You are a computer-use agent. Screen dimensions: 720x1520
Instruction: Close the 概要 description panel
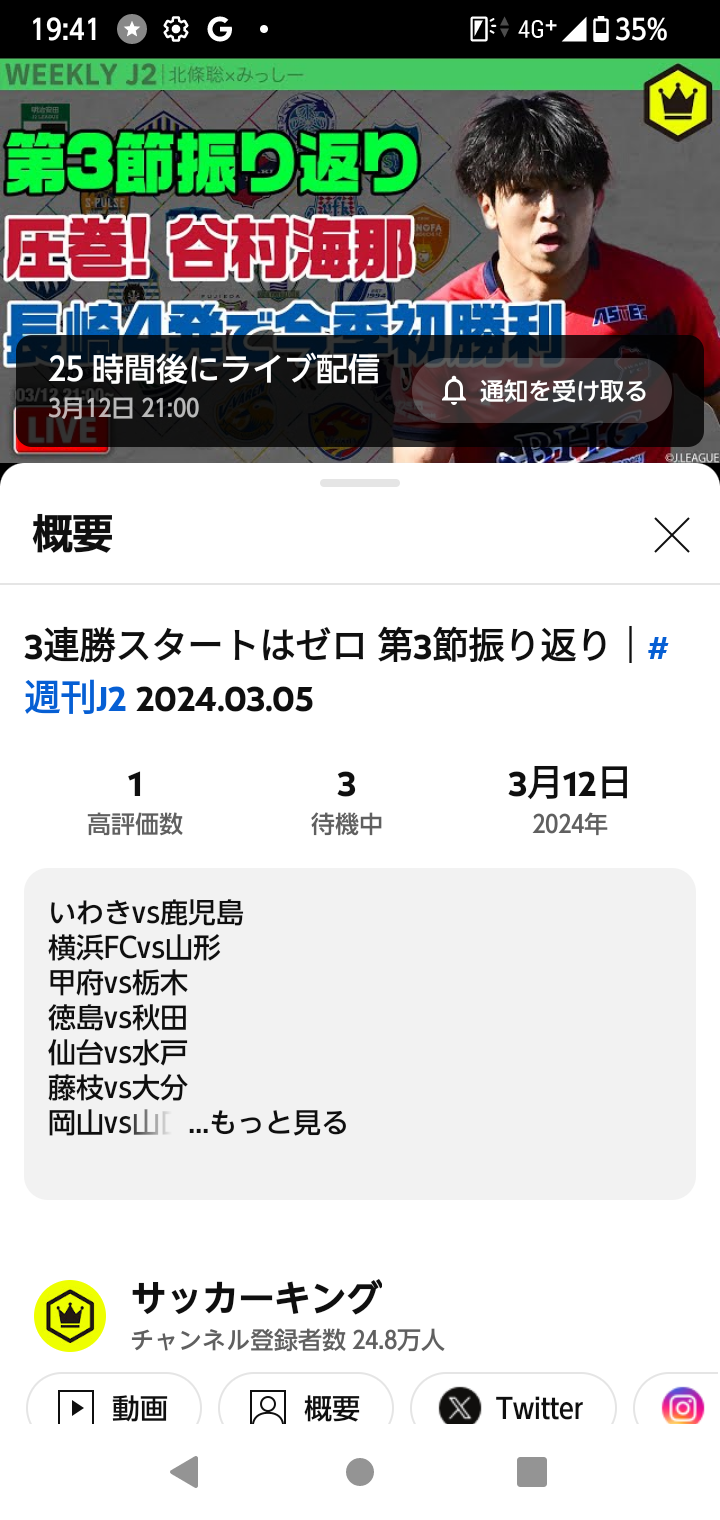point(671,536)
